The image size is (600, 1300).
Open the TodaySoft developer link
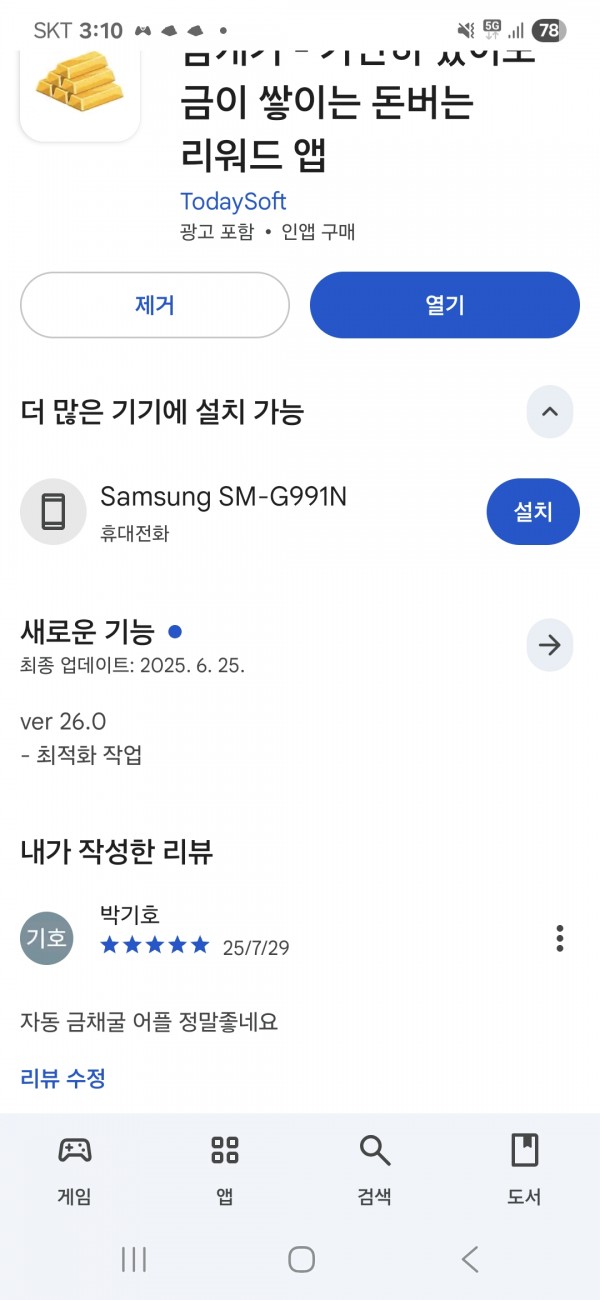pyautogui.click(x=233, y=201)
